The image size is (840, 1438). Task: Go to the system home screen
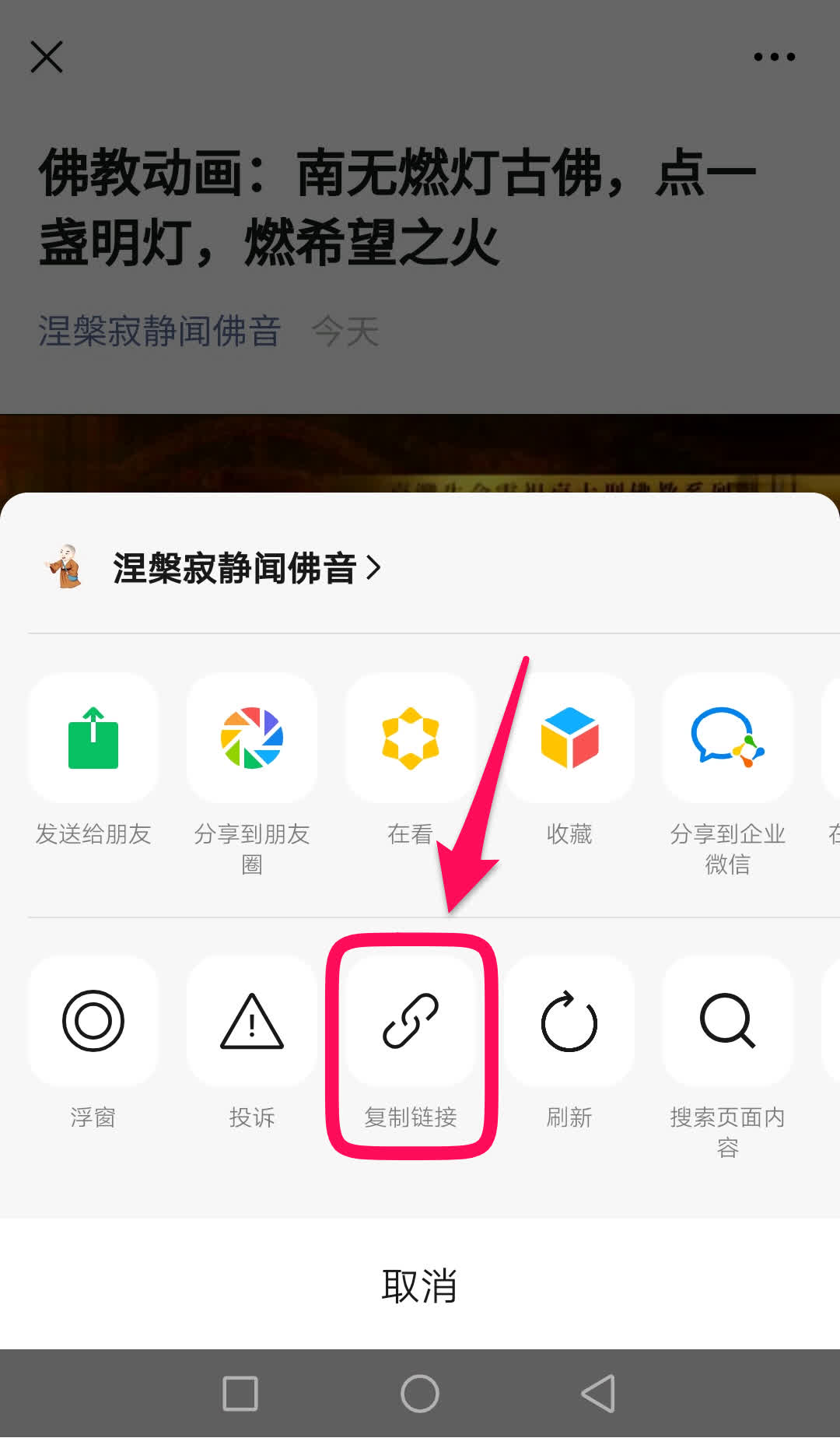(420, 1393)
